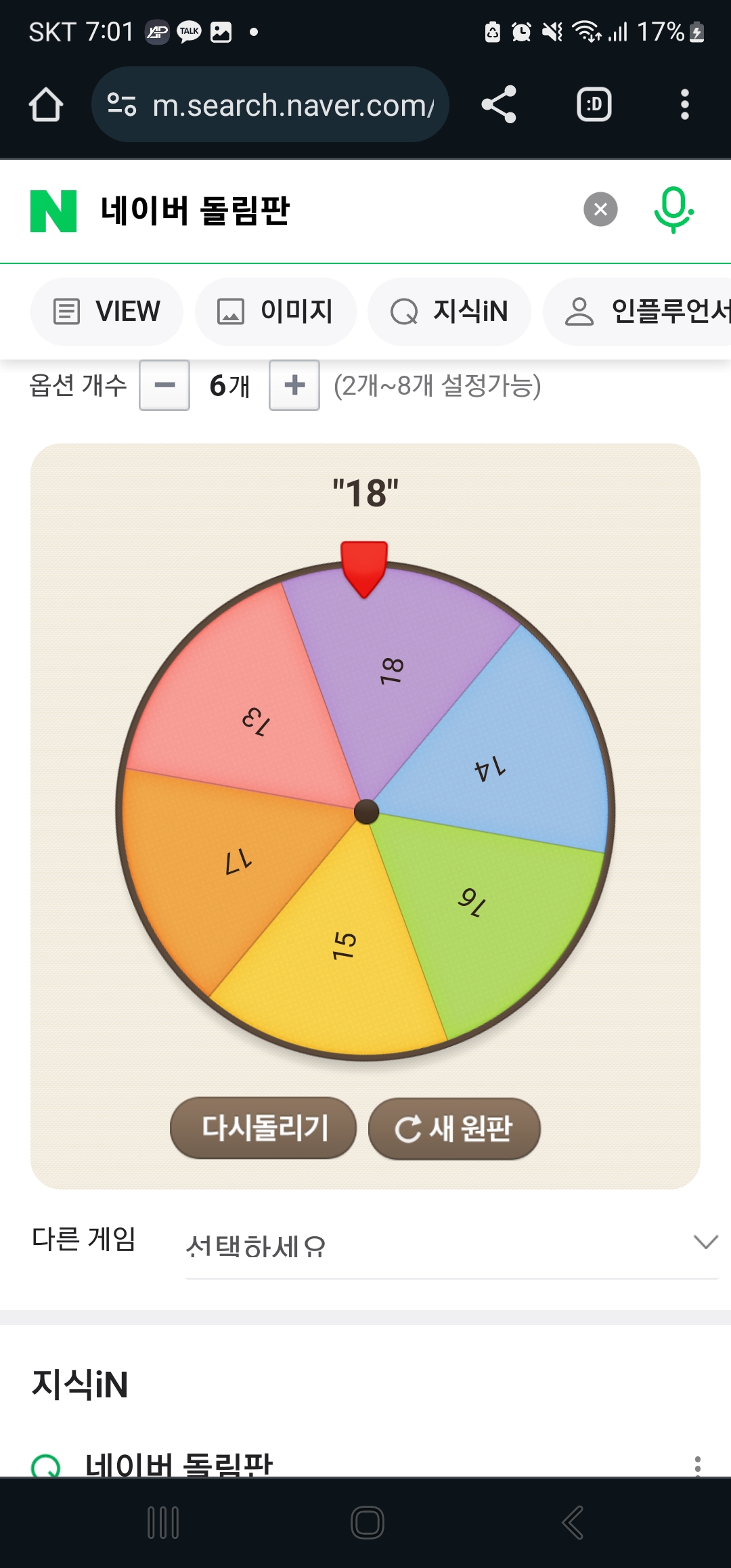Go to the browser home page

(x=46, y=105)
